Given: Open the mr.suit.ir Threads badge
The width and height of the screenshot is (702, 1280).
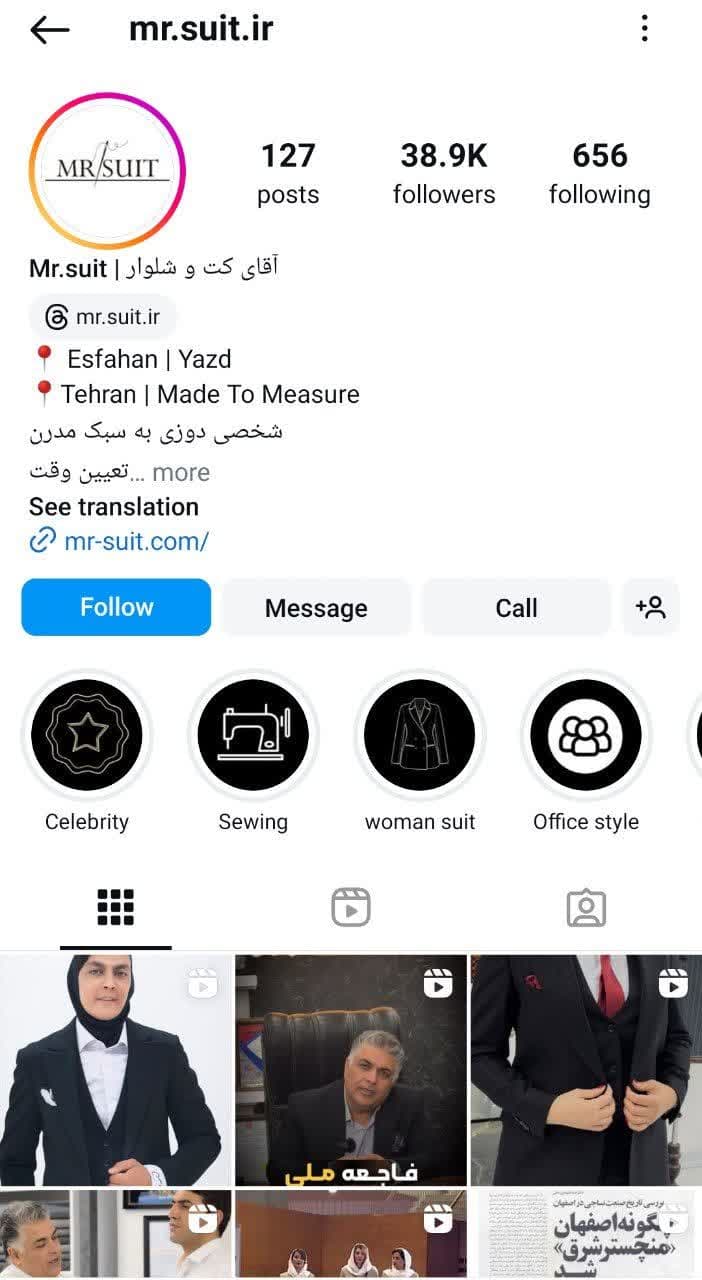Looking at the screenshot, I should (x=103, y=318).
